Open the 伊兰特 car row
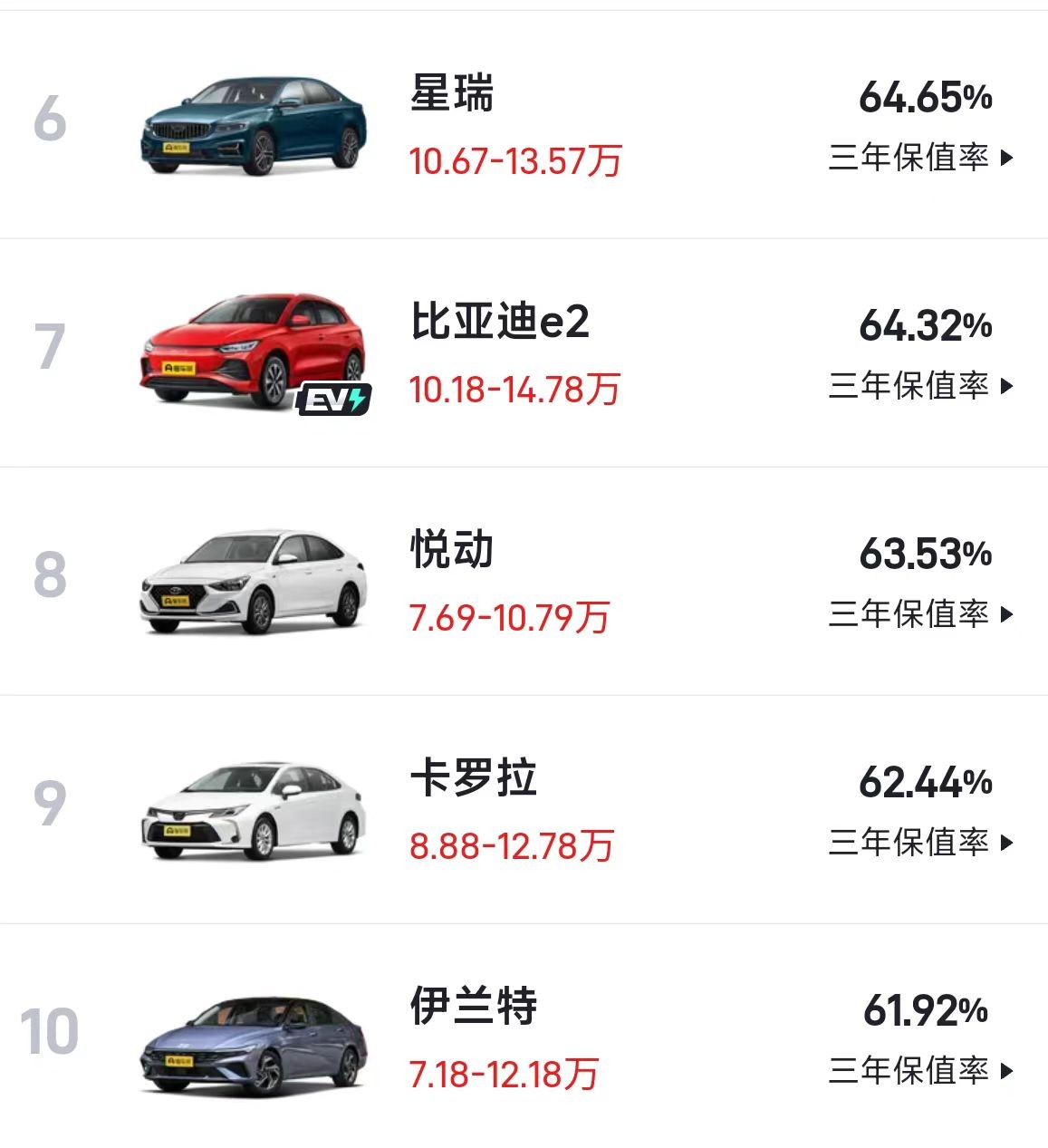Image resolution: width=1048 pixels, height=1148 pixels. [473, 1007]
